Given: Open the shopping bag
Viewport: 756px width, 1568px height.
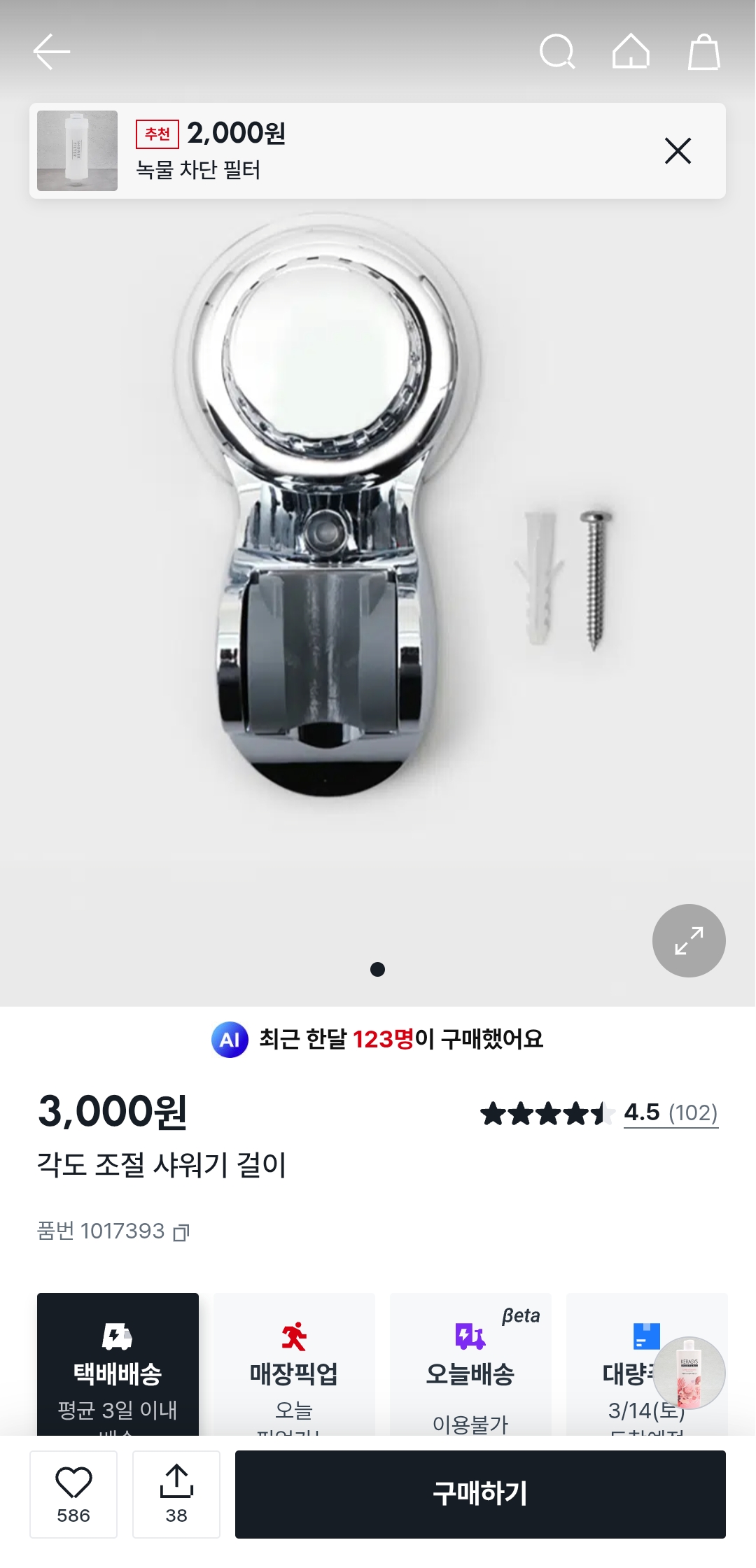Looking at the screenshot, I should [x=703, y=52].
